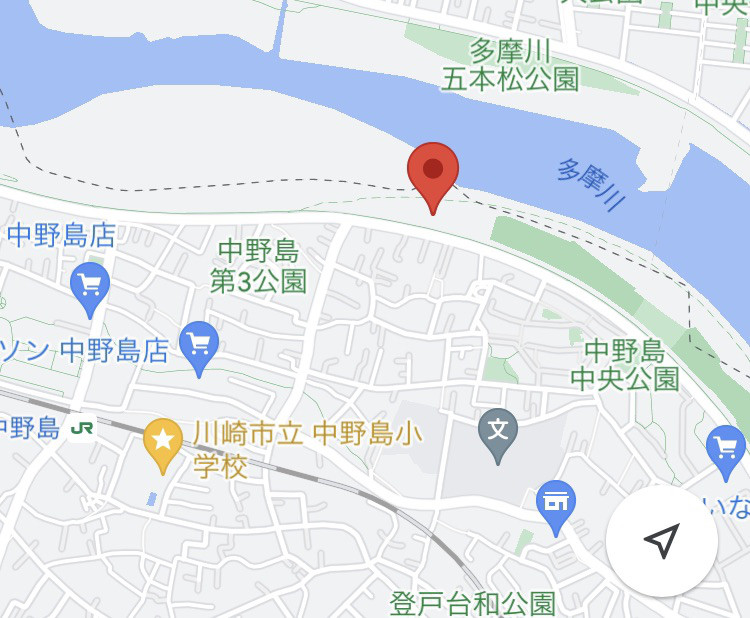Open the 多摩川五本松公園 park label
The width and height of the screenshot is (750, 618).
pyautogui.click(x=511, y=65)
